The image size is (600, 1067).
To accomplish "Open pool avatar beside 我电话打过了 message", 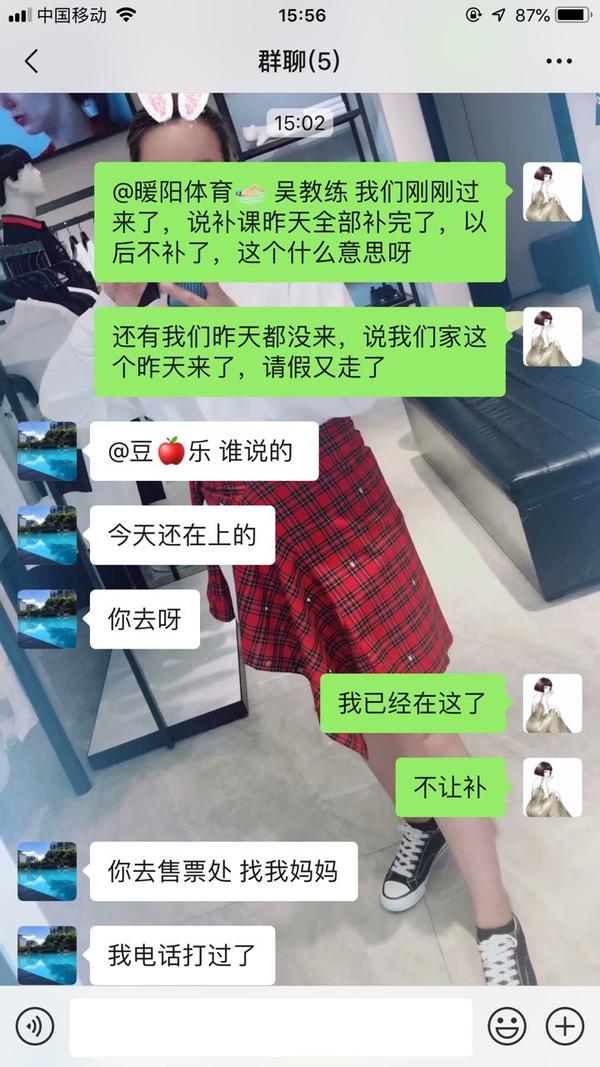I will (x=47, y=954).
